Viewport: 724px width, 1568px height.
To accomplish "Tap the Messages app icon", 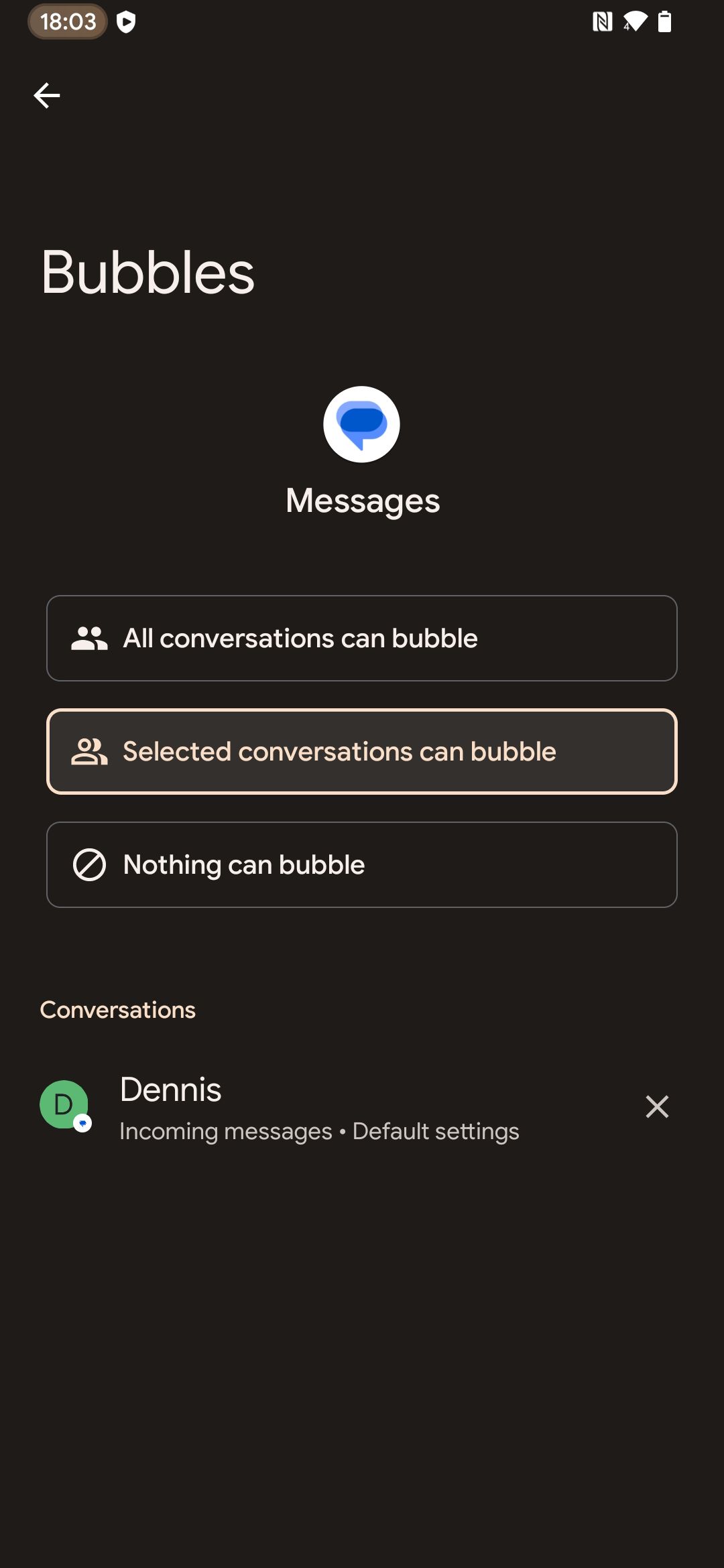I will (x=361, y=424).
